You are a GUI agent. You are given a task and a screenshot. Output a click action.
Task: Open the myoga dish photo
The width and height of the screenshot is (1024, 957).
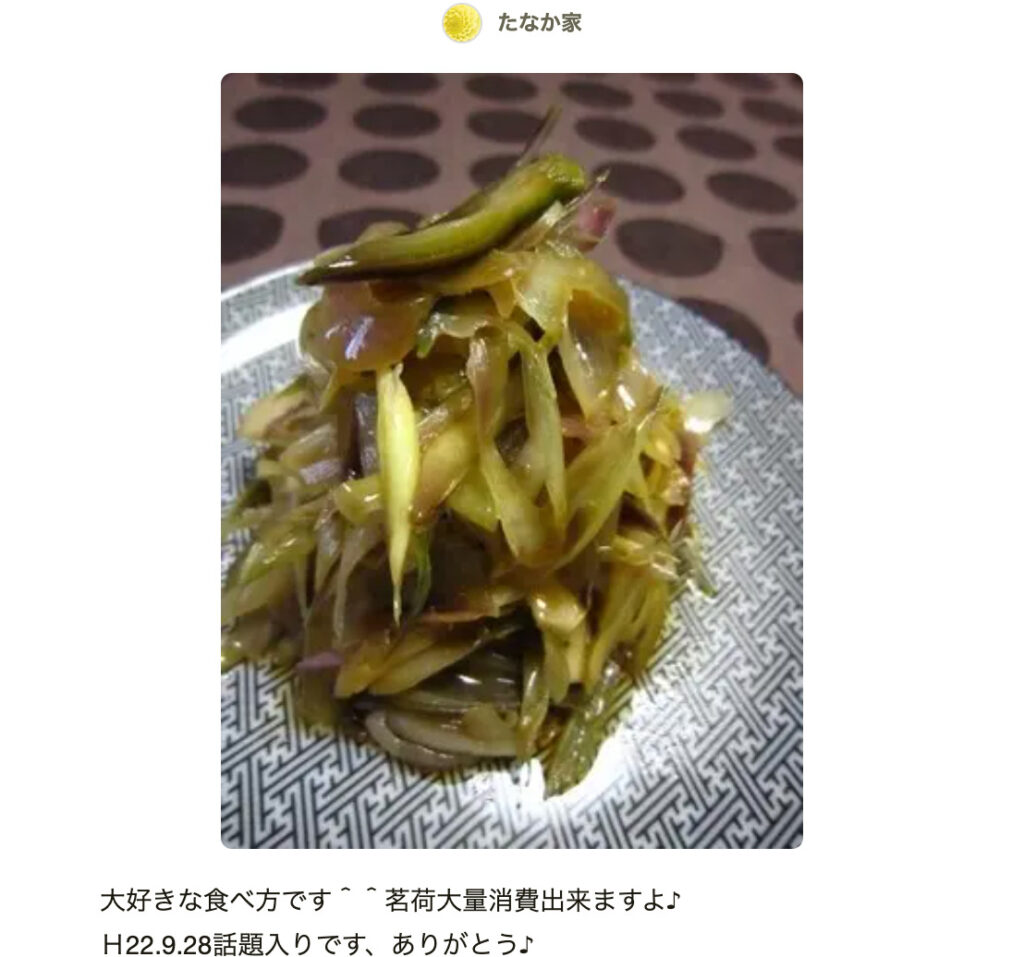coord(511,460)
